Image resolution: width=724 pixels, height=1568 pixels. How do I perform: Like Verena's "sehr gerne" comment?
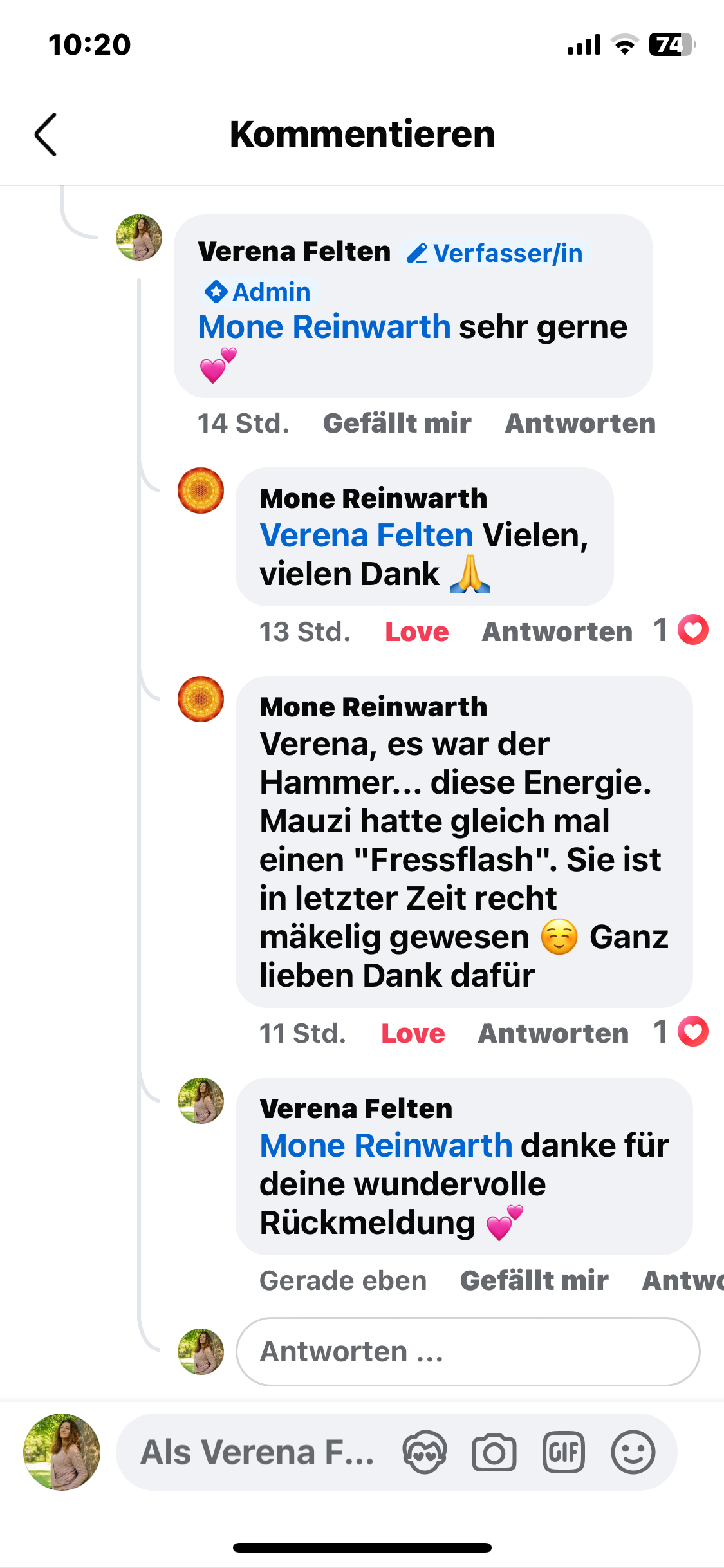pyautogui.click(x=396, y=424)
